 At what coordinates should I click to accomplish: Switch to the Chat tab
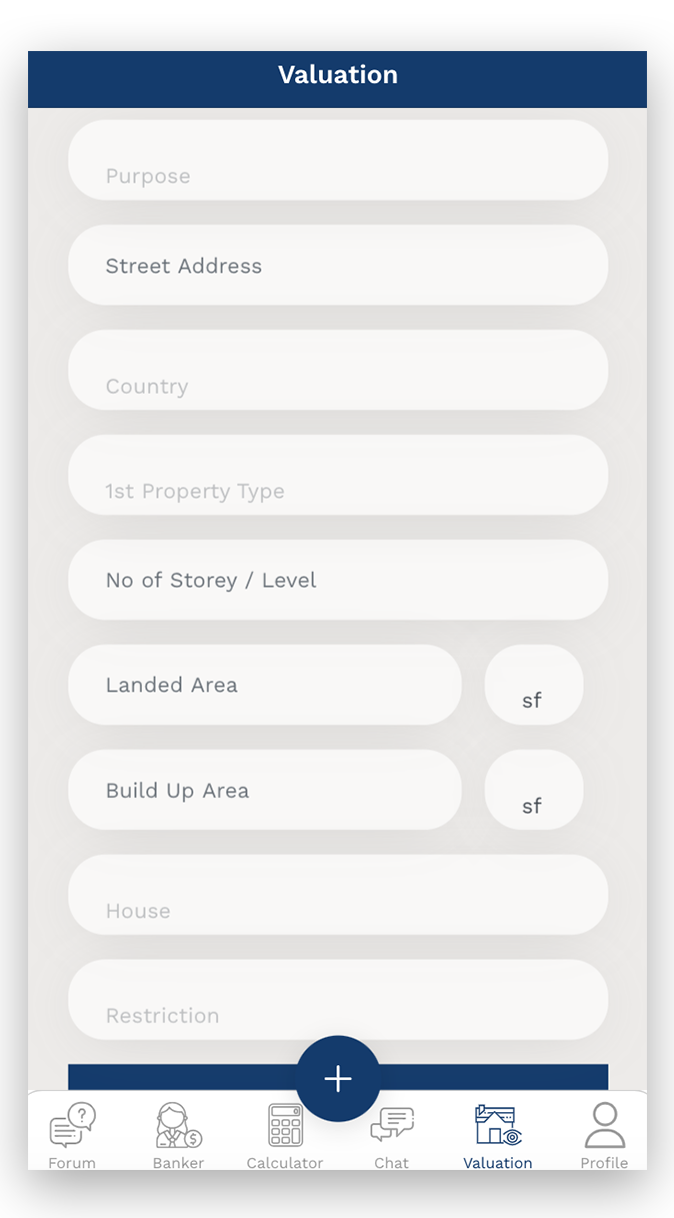(391, 1135)
